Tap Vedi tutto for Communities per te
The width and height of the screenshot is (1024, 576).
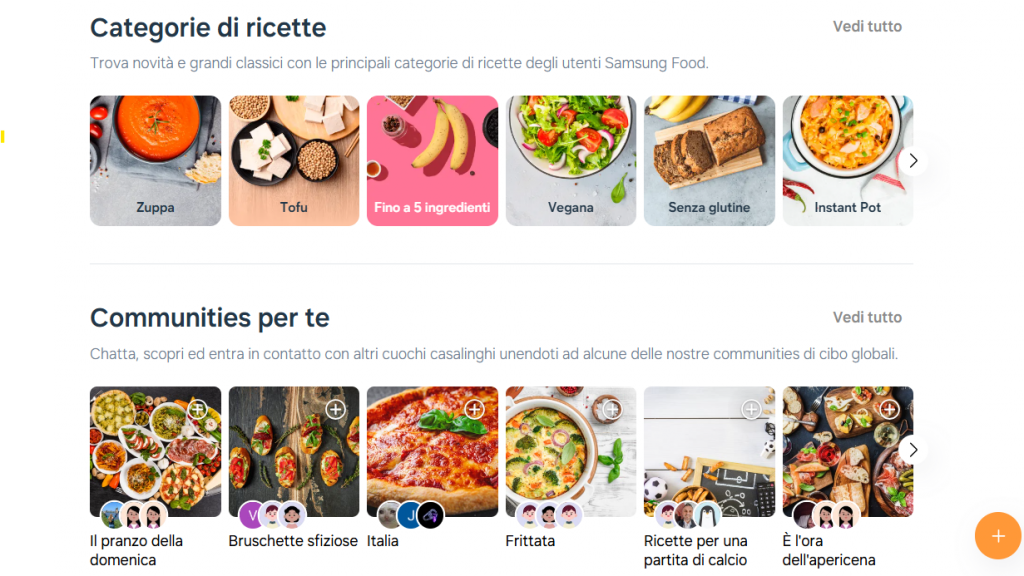point(867,317)
